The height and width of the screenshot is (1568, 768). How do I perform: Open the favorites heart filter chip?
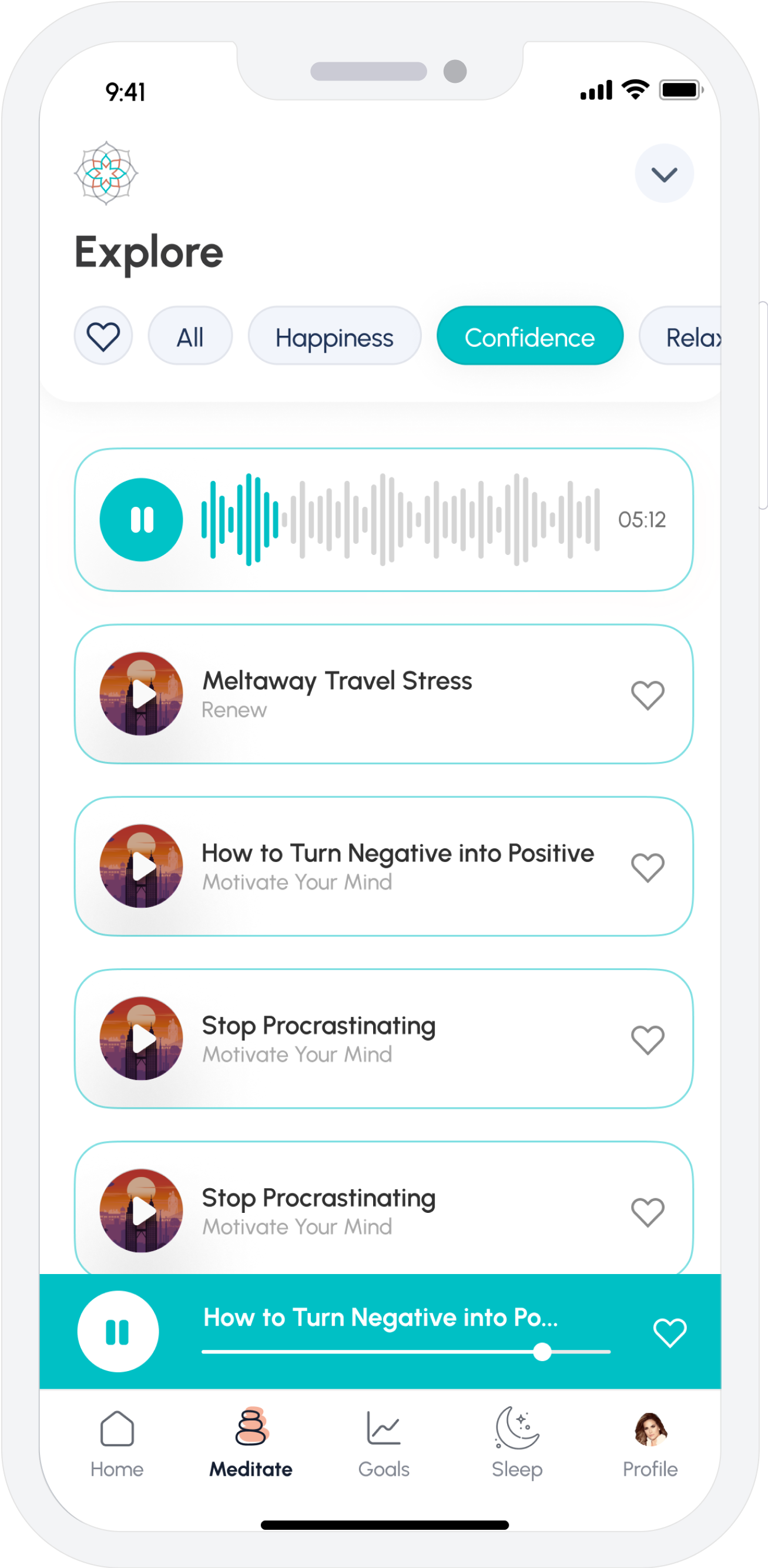point(103,335)
